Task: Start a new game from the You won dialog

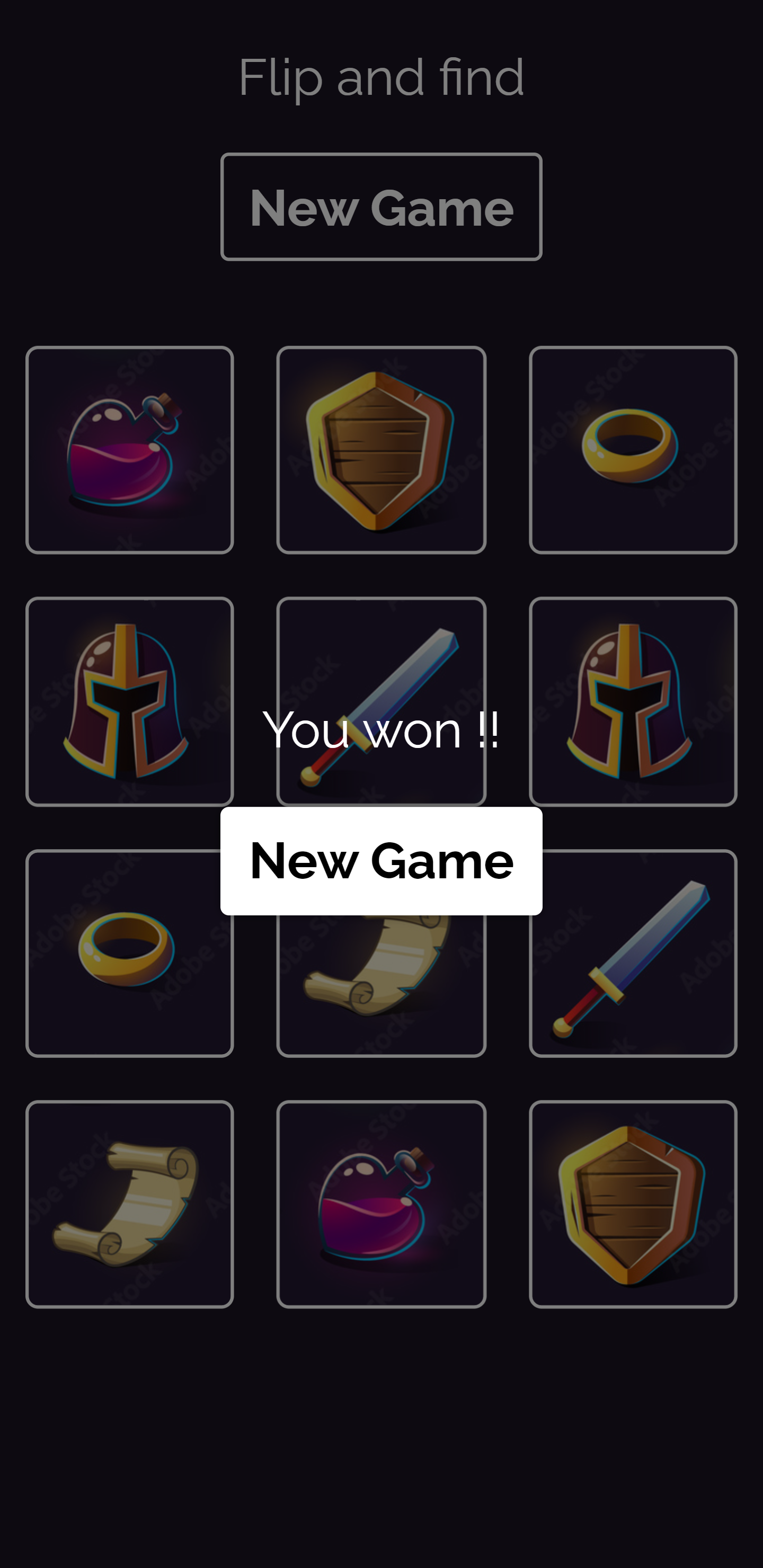Action: coord(381,861)
